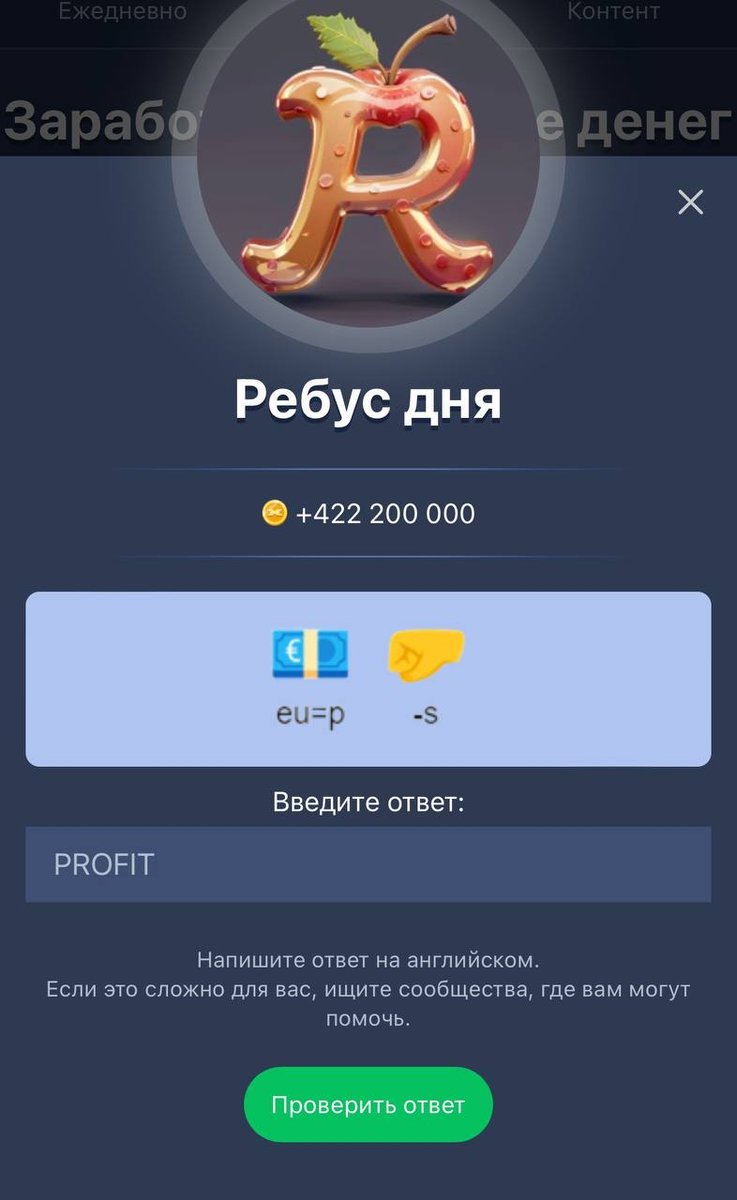Tap the answer input field
Viewport: 737px width, 1200px height.
[368, 864]
